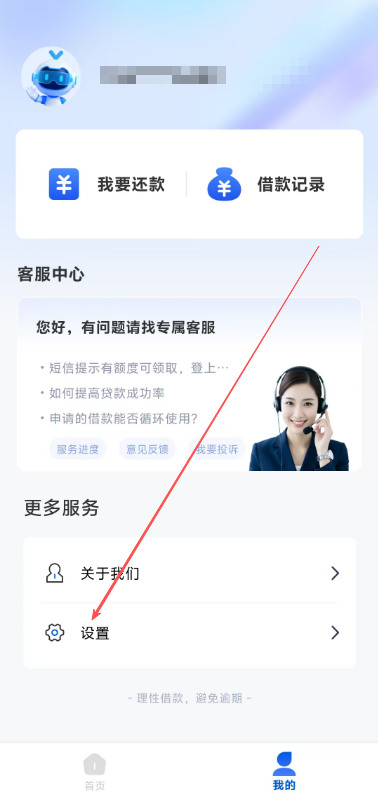The height and width of the screenshot is (795, 378).
Task: Tap the robot profile avatar
Action: point(51,77)
